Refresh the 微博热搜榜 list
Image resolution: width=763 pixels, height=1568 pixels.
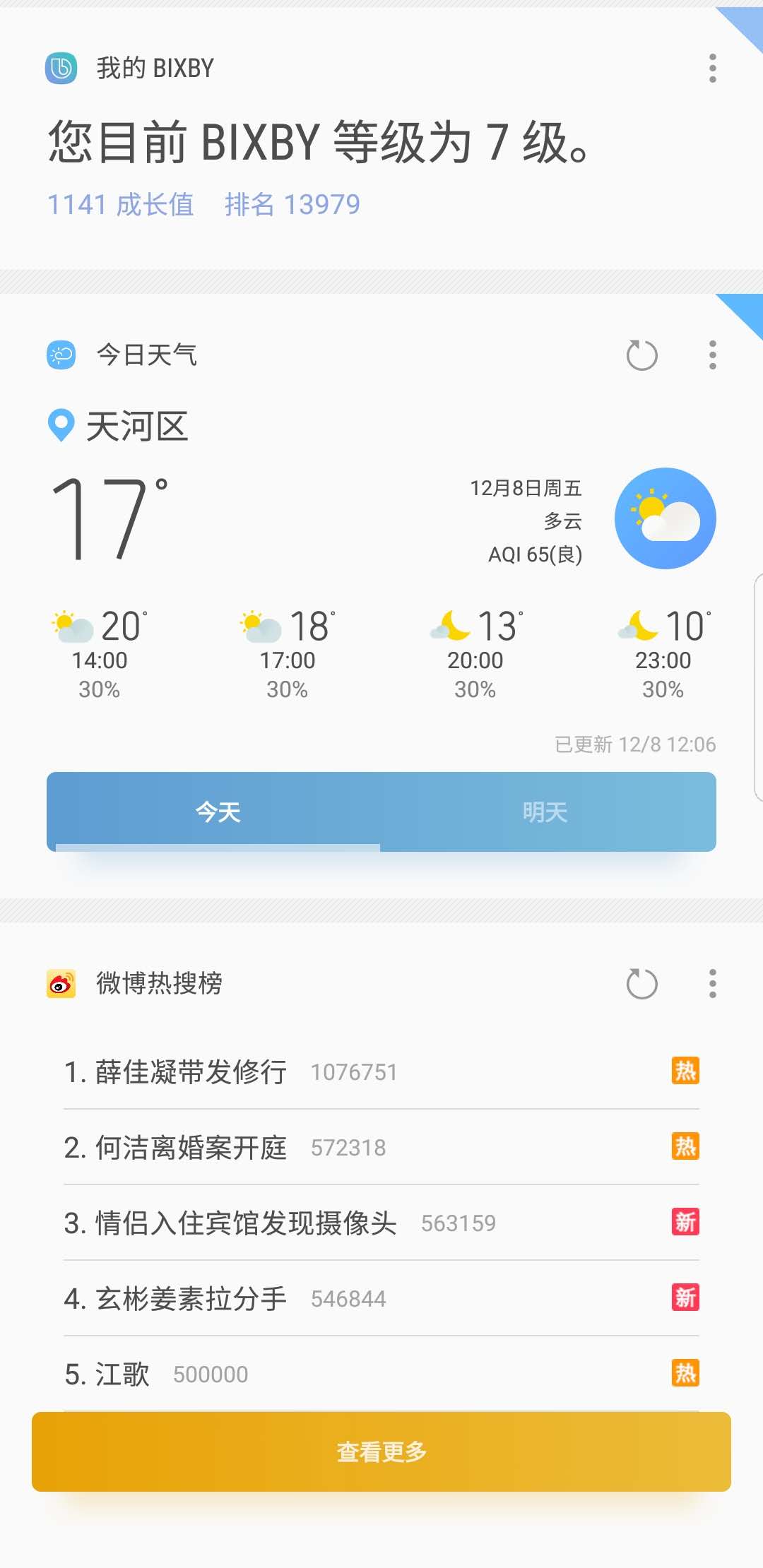point(641,984)
